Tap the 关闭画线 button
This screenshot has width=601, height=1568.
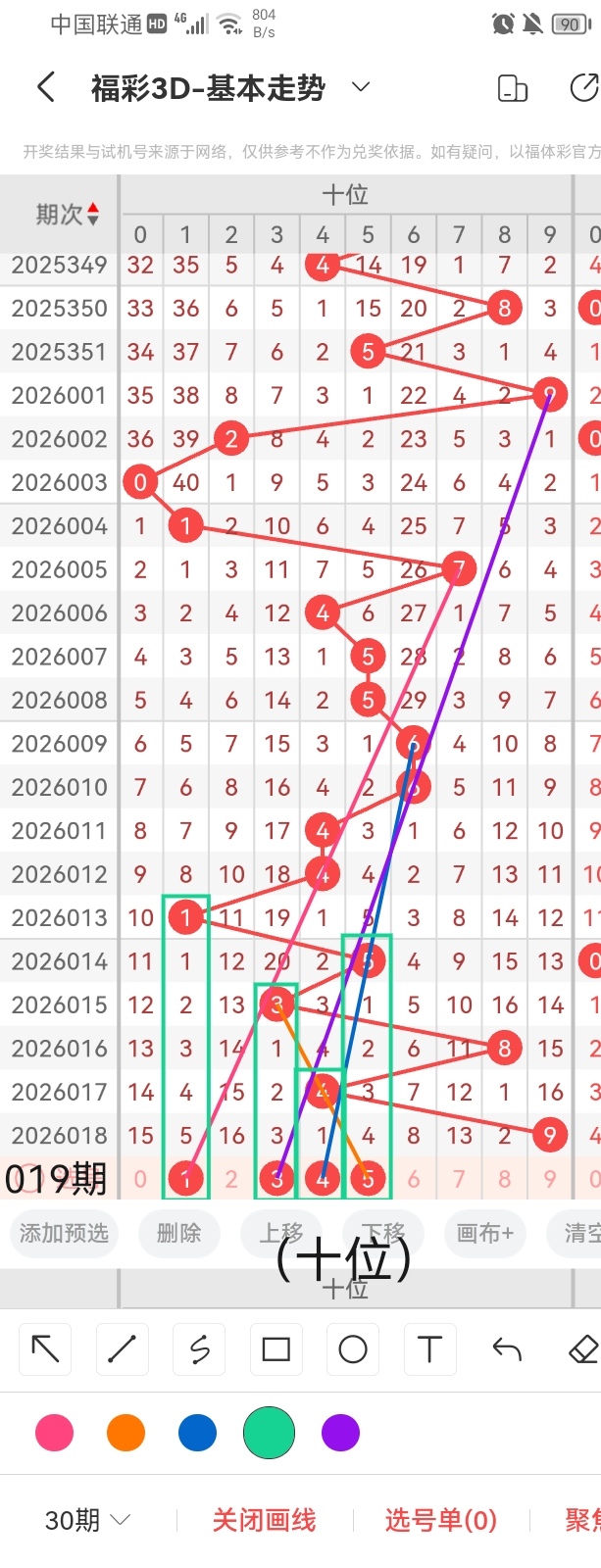[264, 1520]
